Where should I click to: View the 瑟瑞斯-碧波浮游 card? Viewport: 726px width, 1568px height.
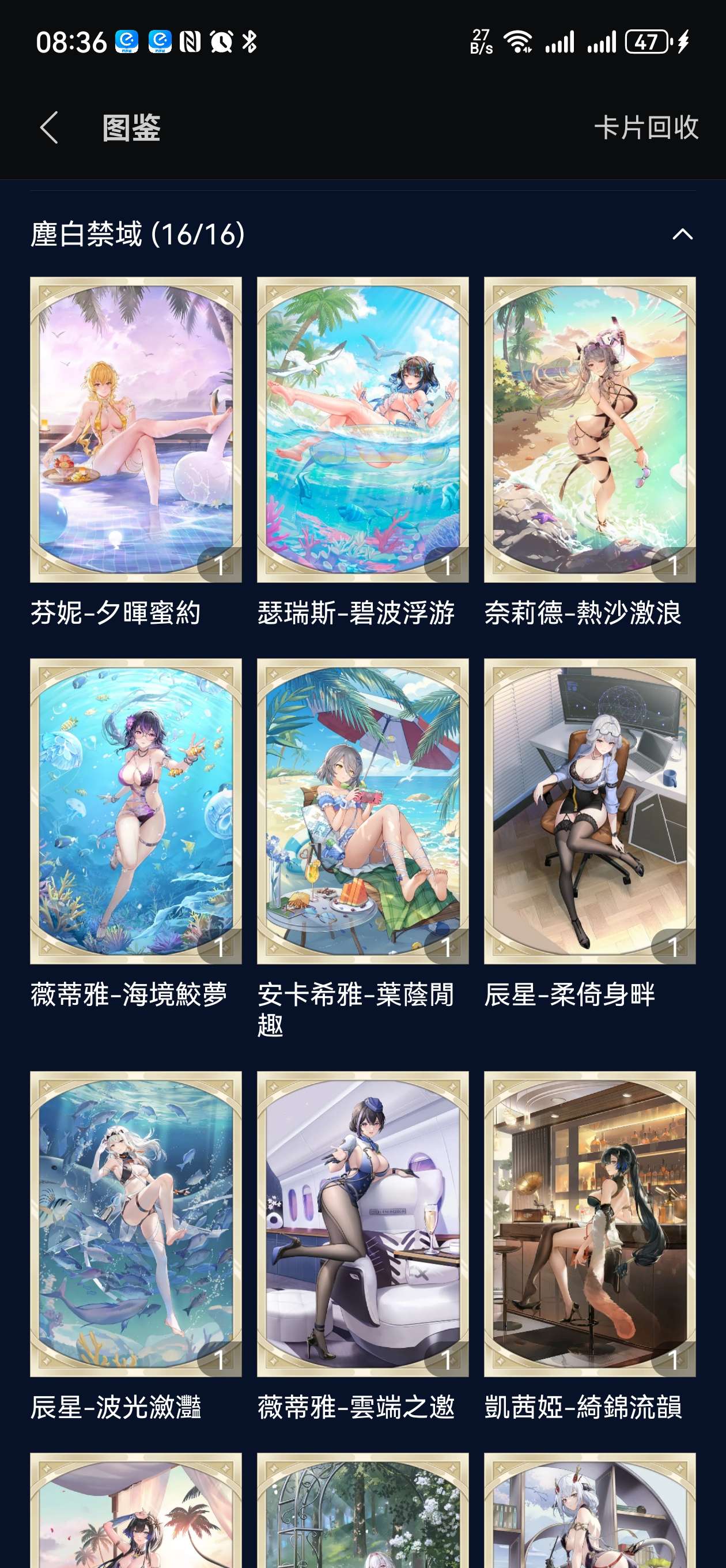pyautogui.click(x=362, y=429)
